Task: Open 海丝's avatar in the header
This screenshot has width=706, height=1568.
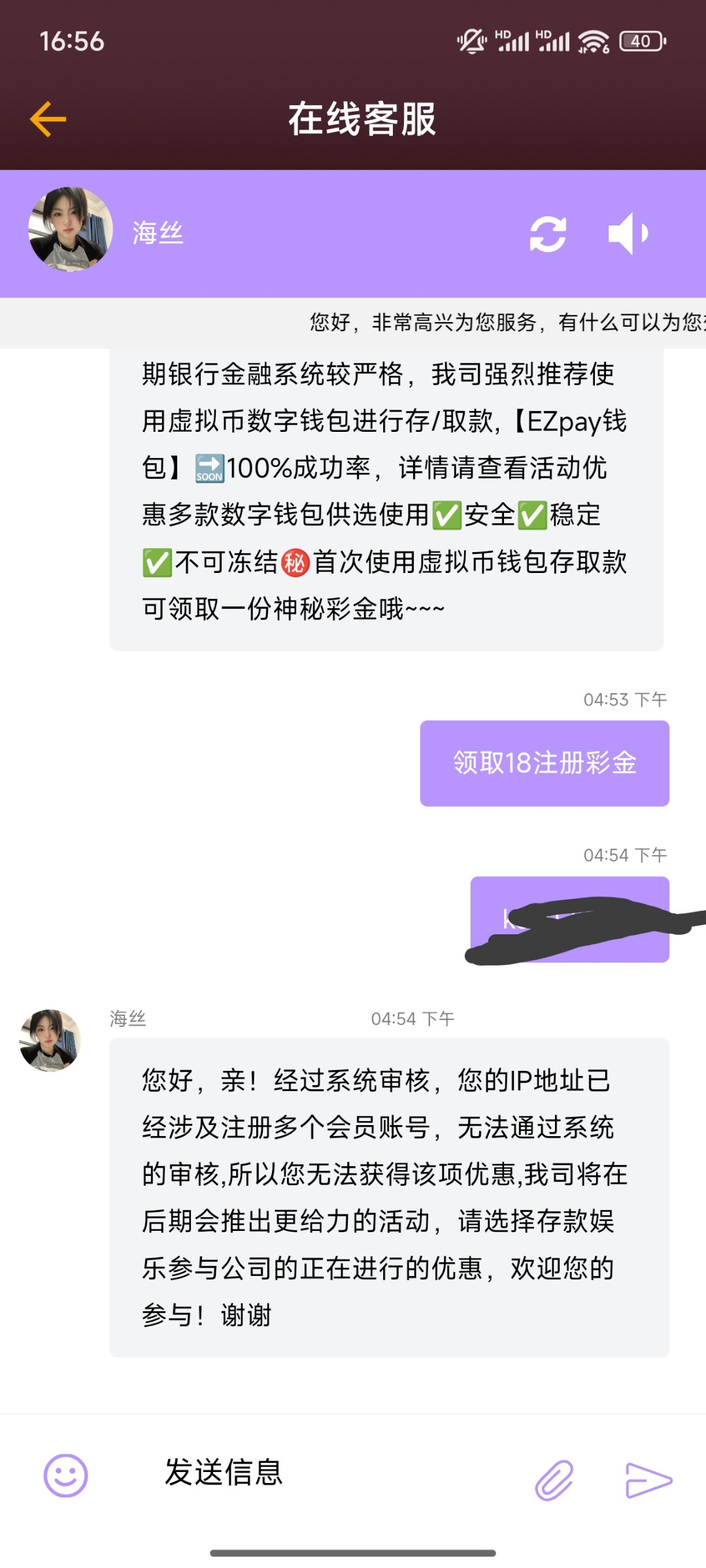Action: (71, 230)
